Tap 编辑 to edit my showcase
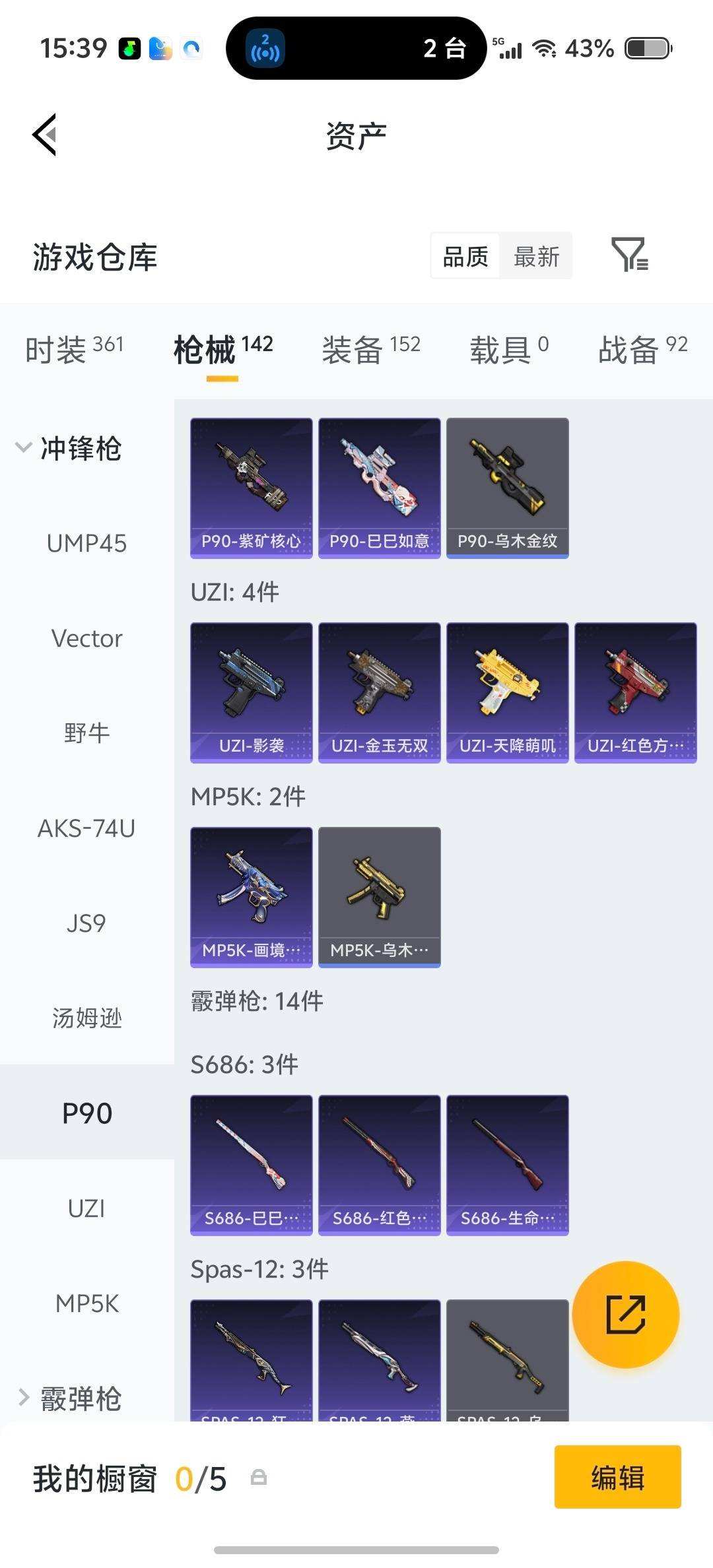Viewport: 713px width, 1568px height. pyautogui.click(x=617, y=1477)
